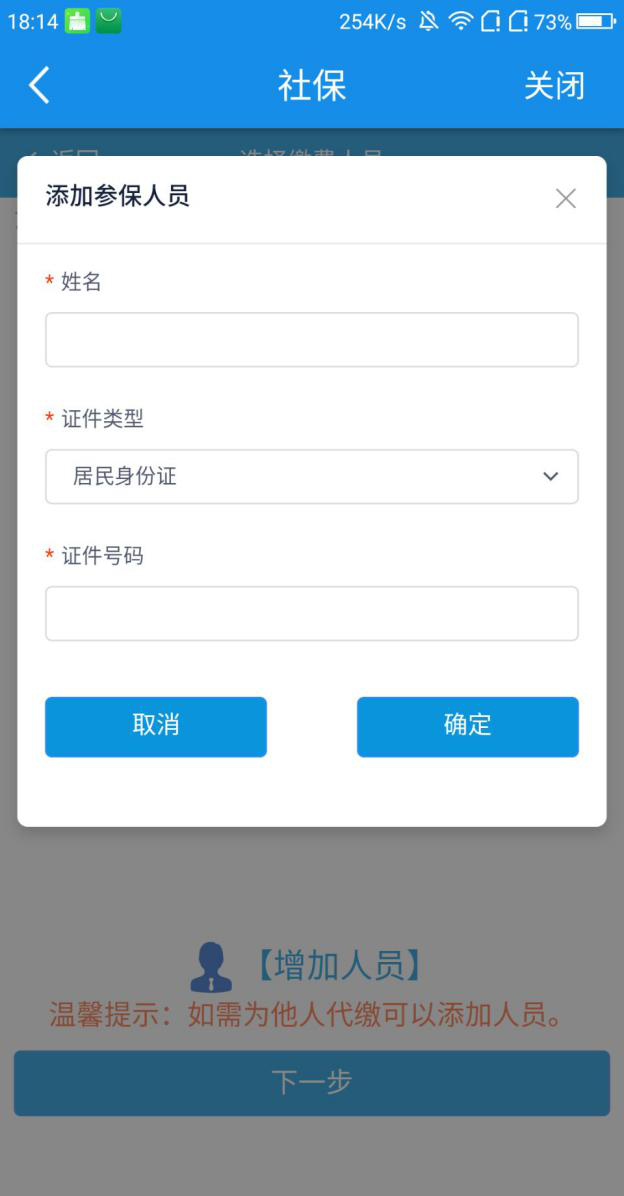
Task: Confirm with the 确定 button
Action: coord(468,726)
